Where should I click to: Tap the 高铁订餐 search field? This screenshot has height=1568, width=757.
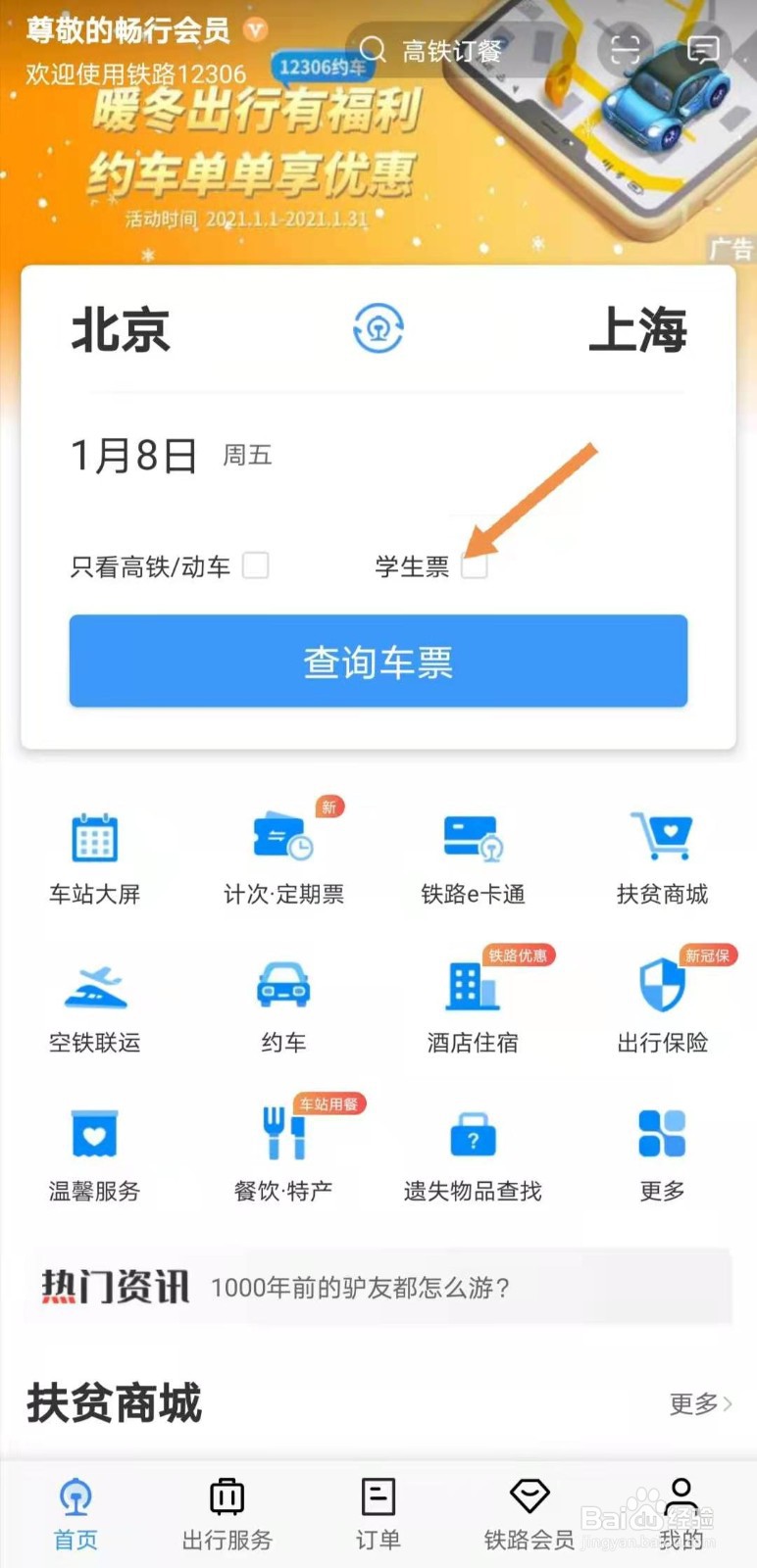[x=451, y=51]
